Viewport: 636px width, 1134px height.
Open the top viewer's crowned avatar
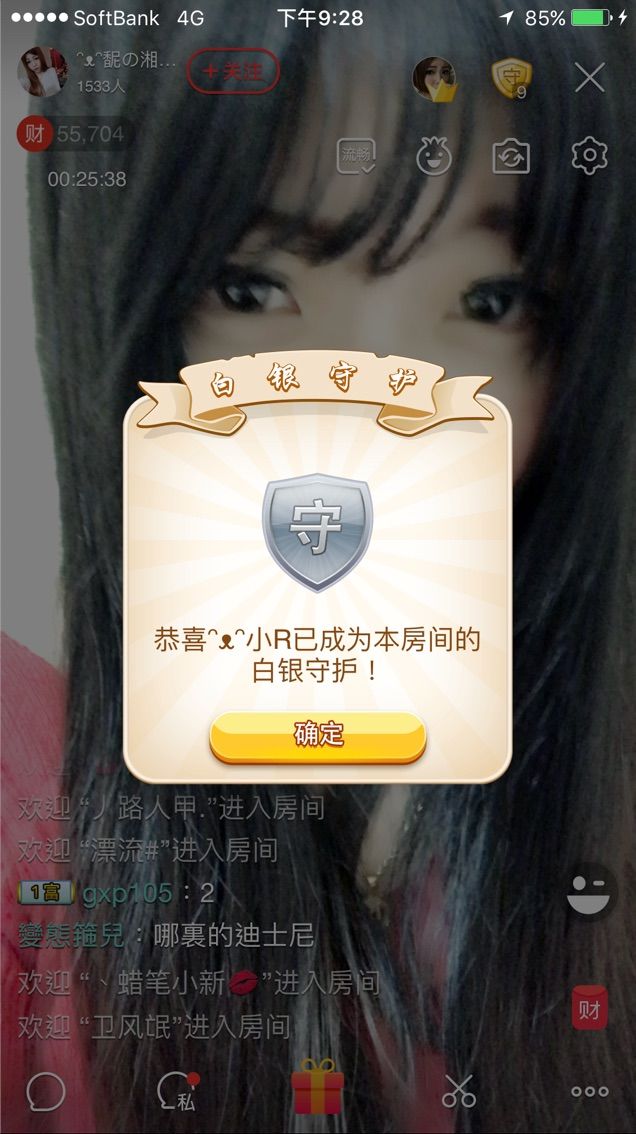pyautogui.click(x=435, y=78)
